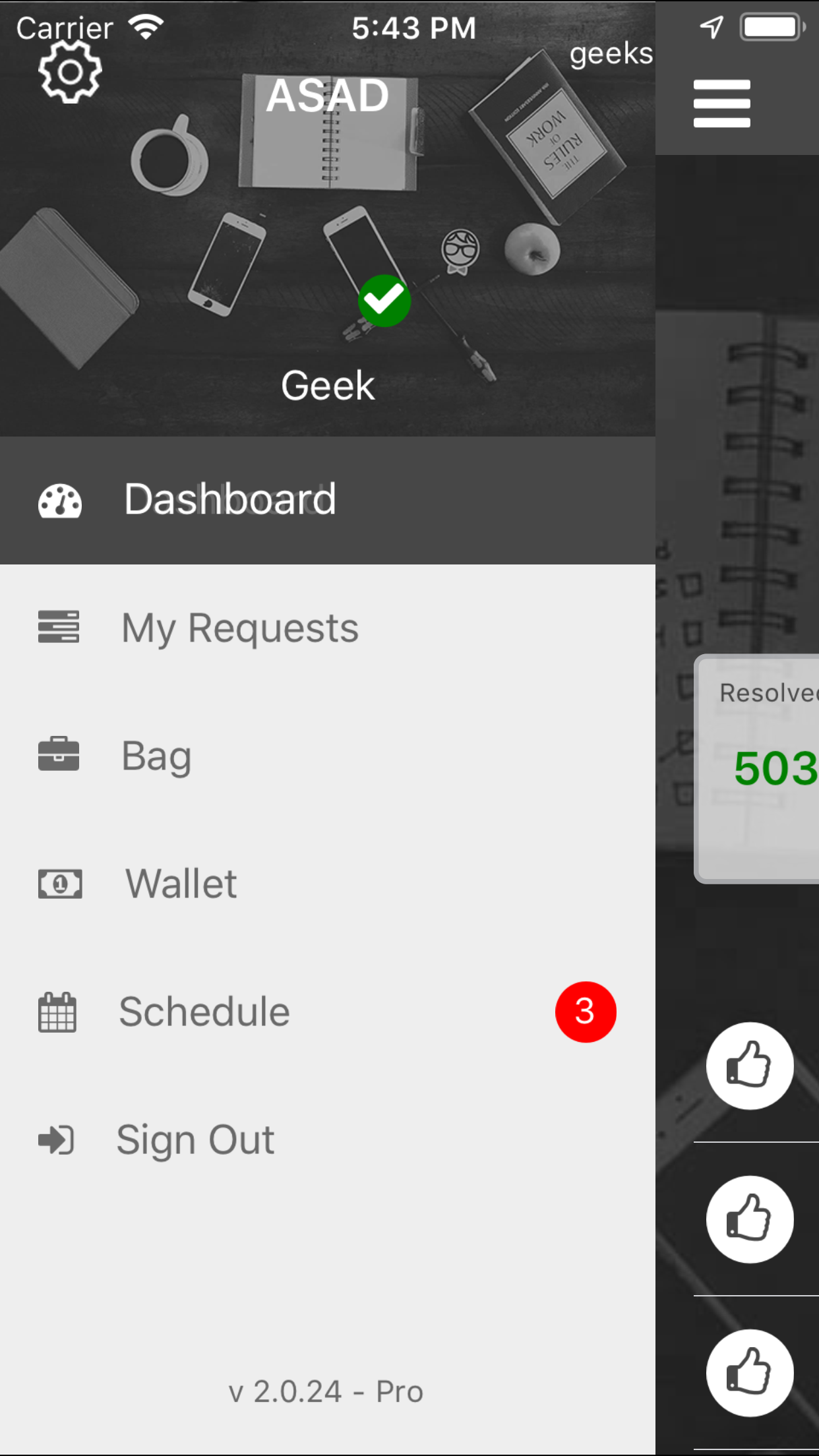Open the settings gear icon

coord(70,73)
